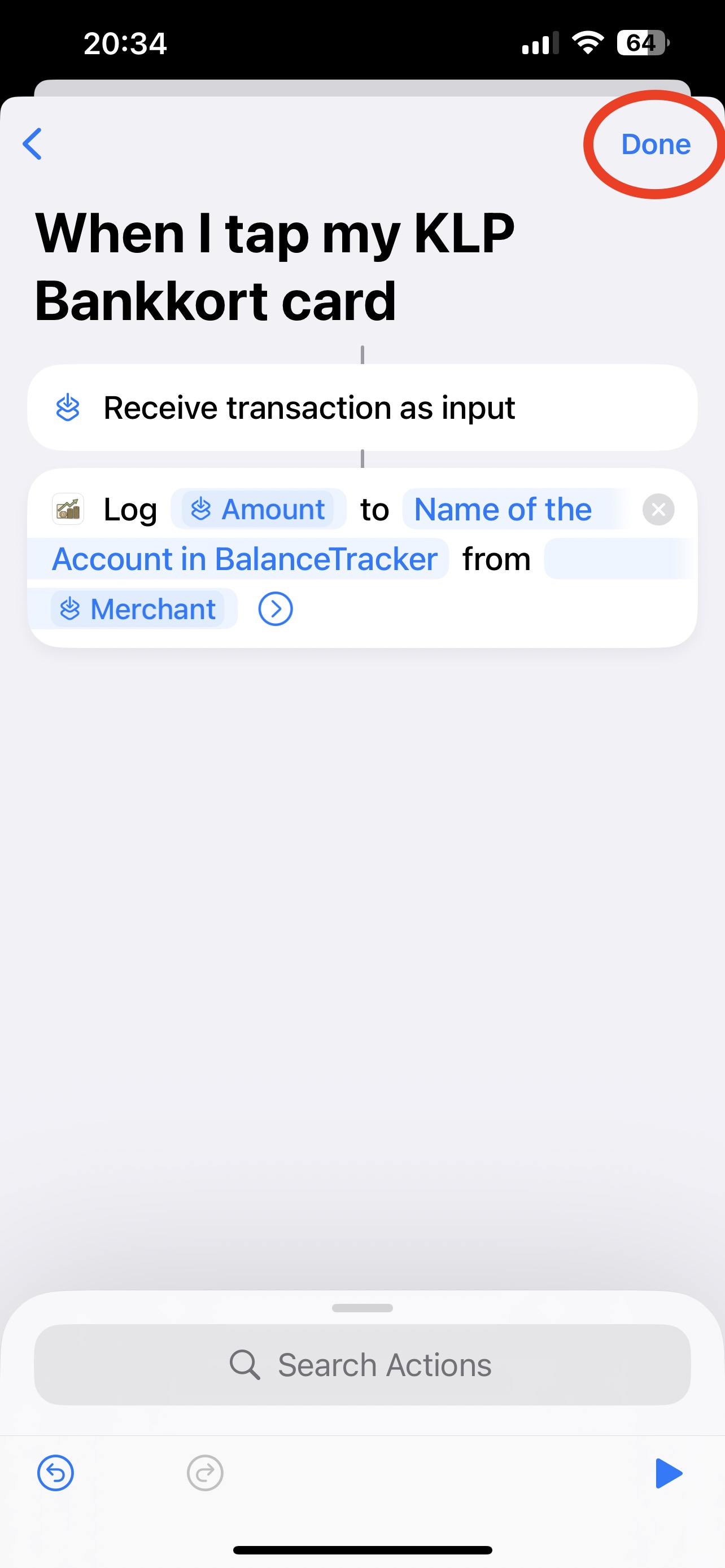Screen dimensions: 725x1568
Task: Go back with the top-left arrow
Action: [x=32, y=144]
